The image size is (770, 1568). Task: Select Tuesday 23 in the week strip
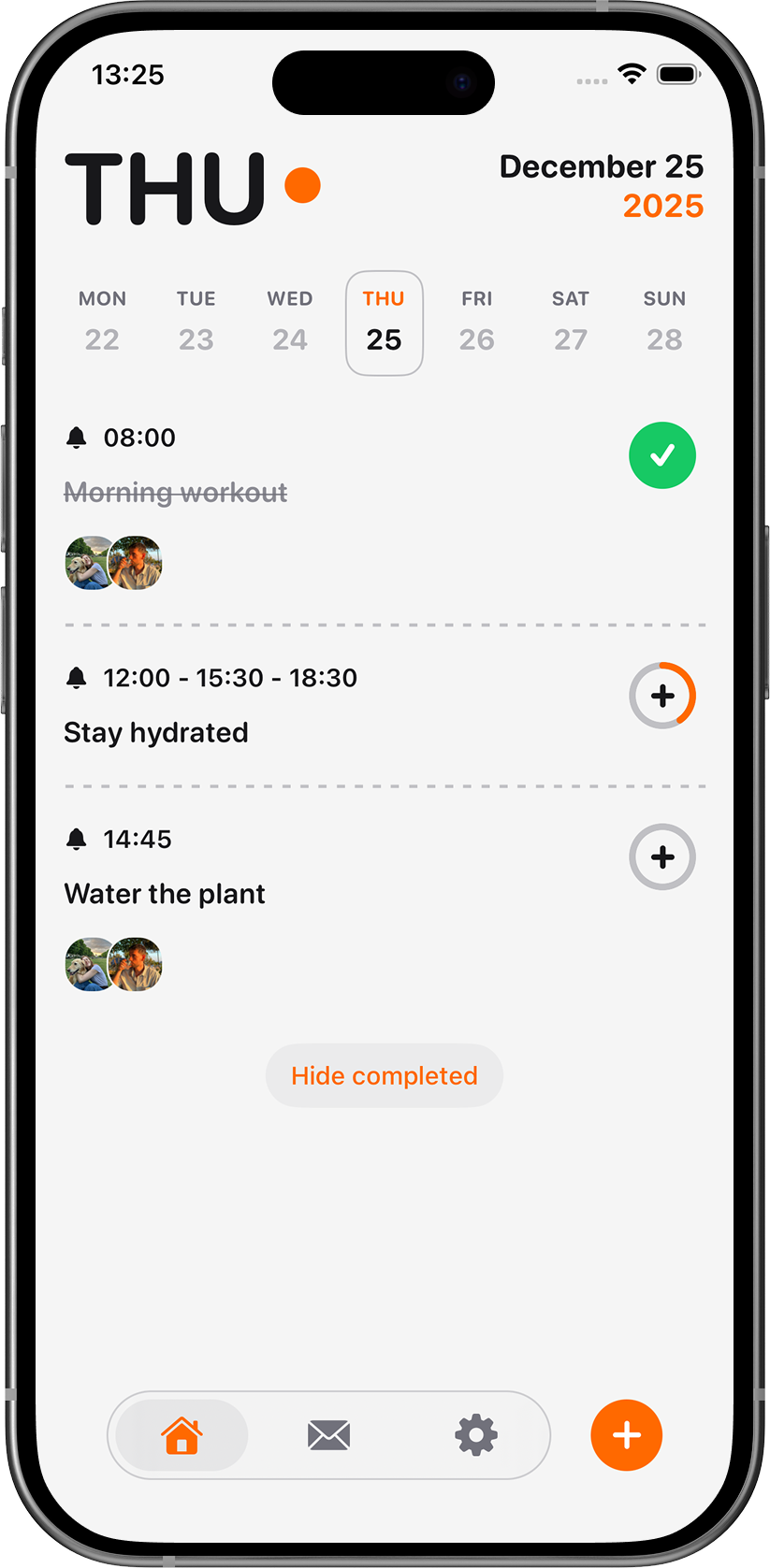coord(196,322)
